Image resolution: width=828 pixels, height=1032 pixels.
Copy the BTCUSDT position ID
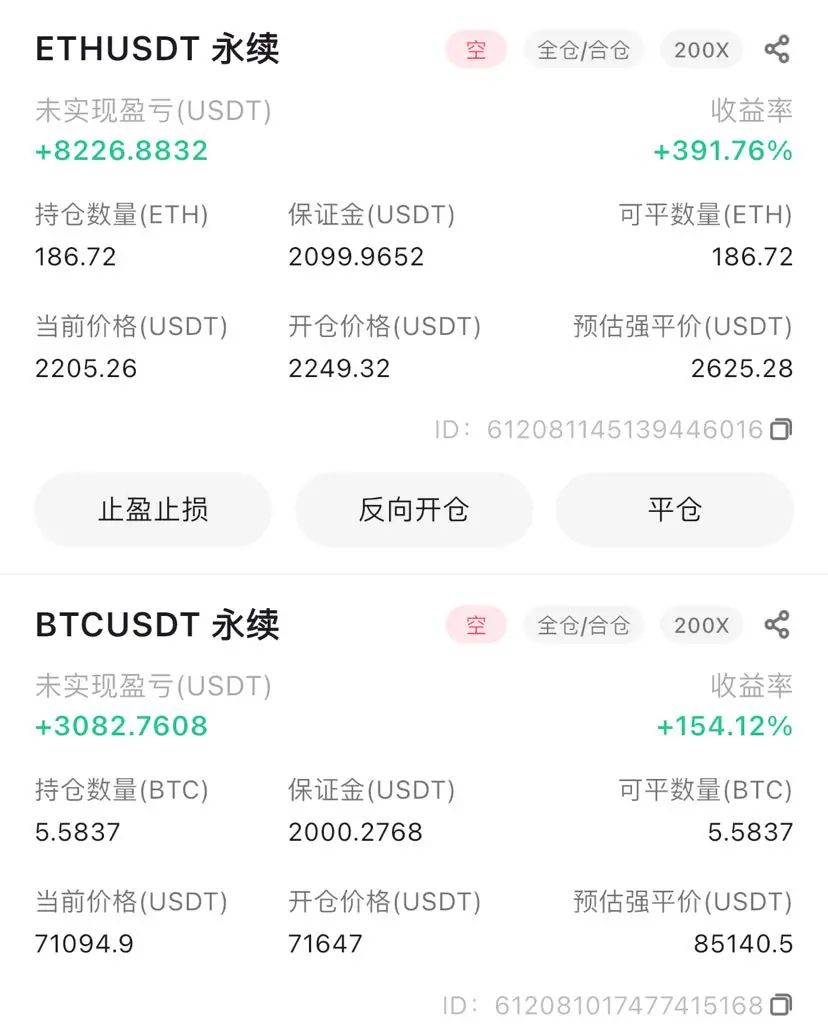[x=781, y=1005]
